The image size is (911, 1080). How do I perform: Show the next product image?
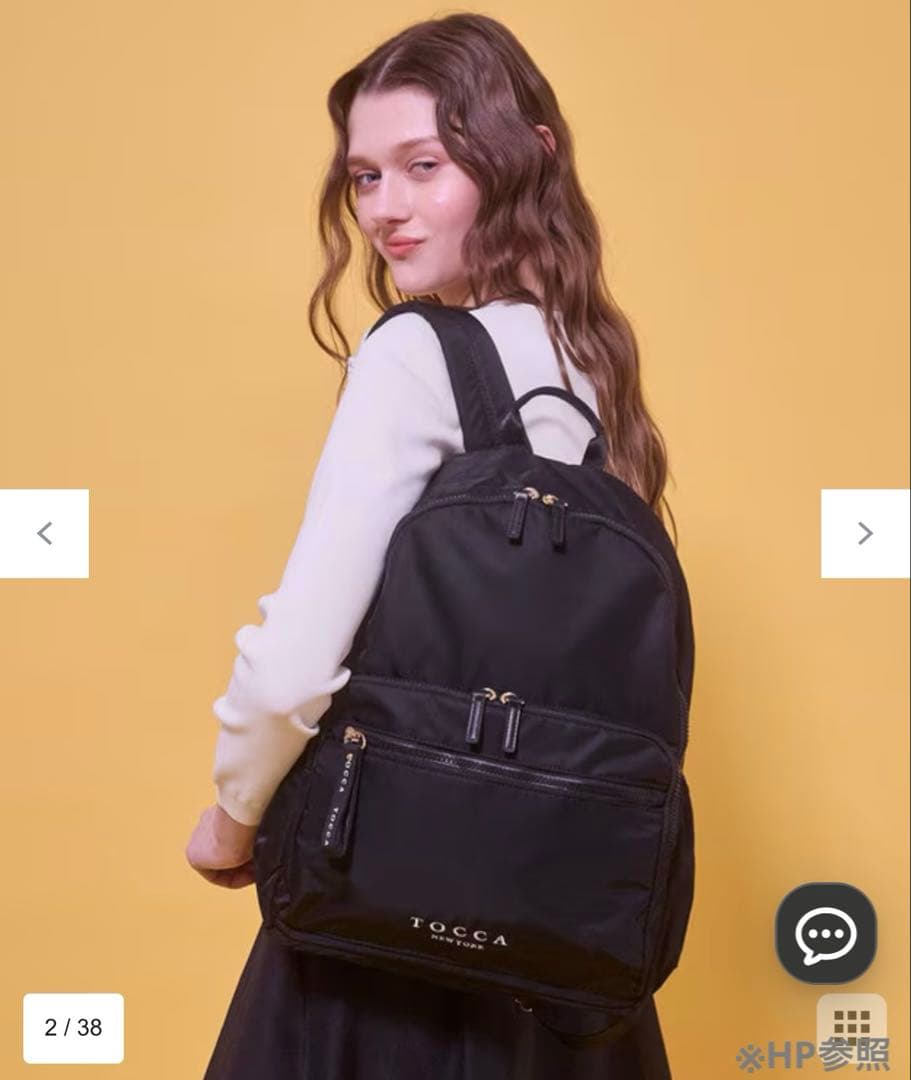865,533
